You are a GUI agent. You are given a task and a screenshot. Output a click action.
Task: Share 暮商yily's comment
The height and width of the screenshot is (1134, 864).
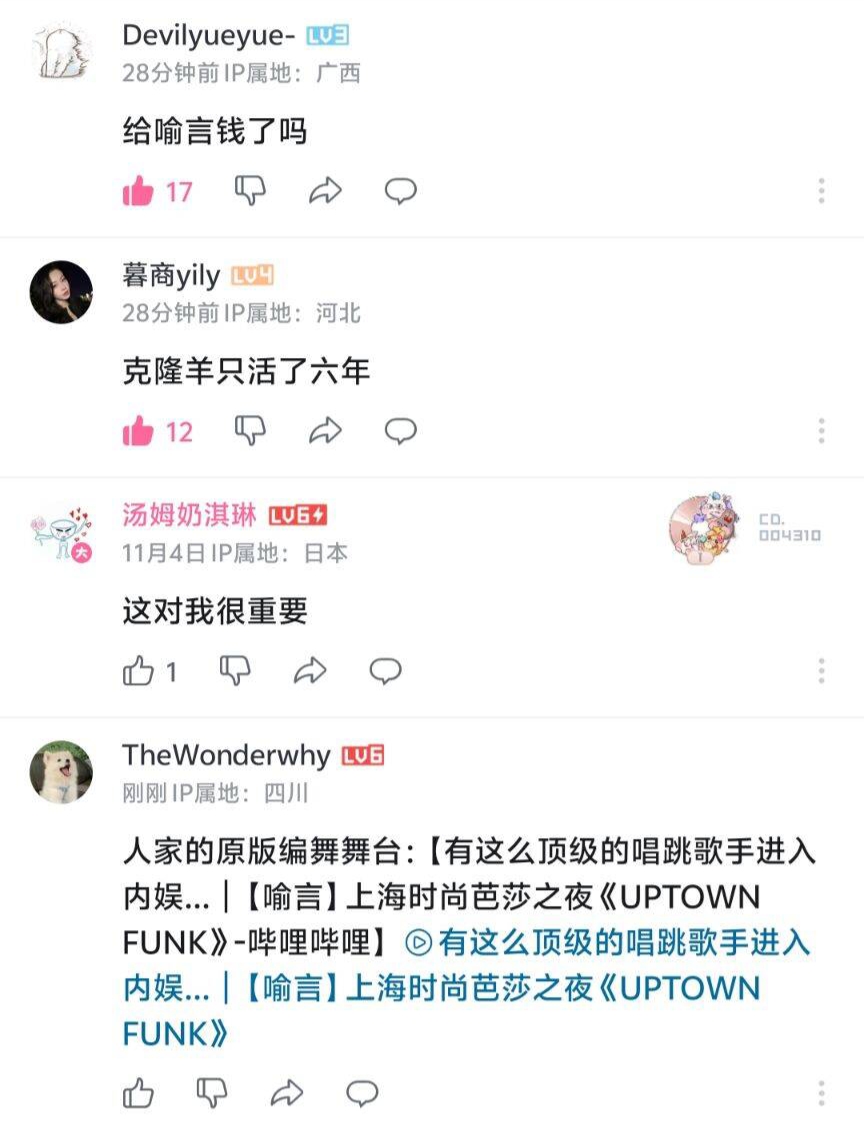pyautogui.click(x=325, y=431)
